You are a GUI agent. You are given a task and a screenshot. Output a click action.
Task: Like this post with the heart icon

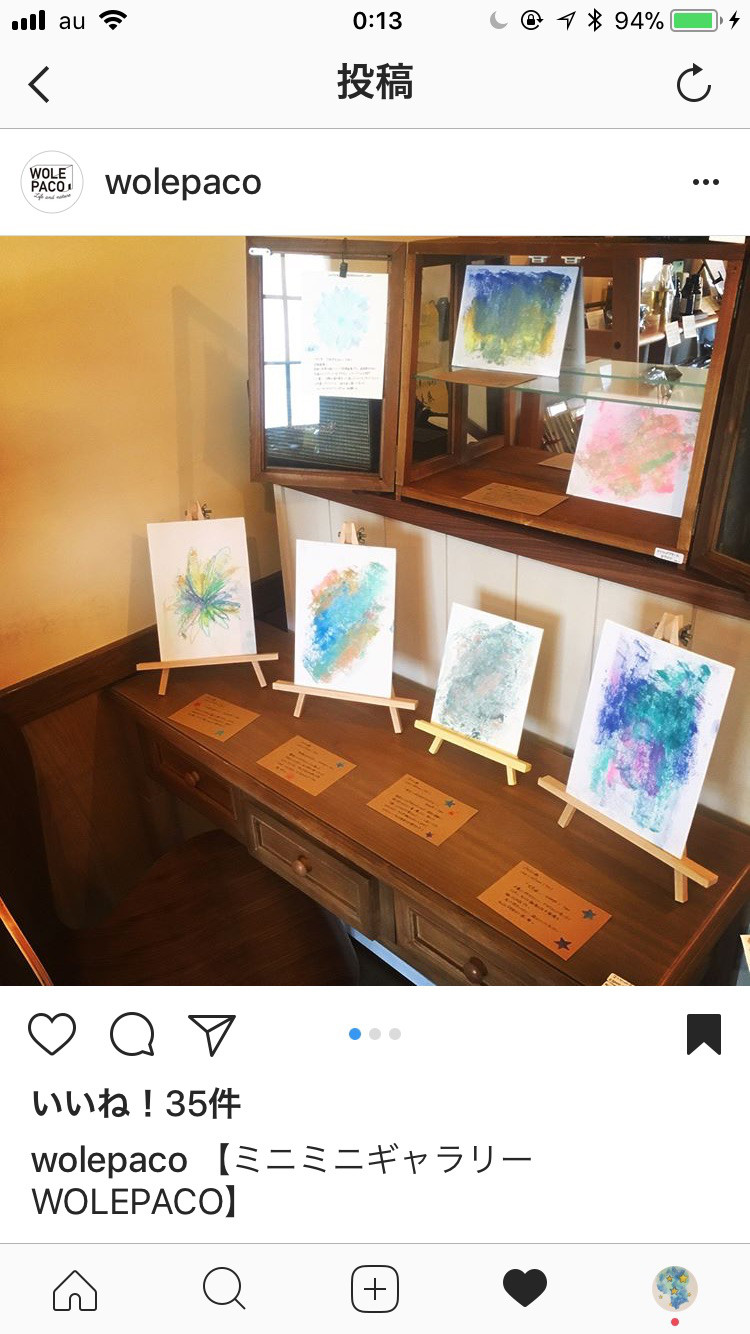(x=52, y=1034)
